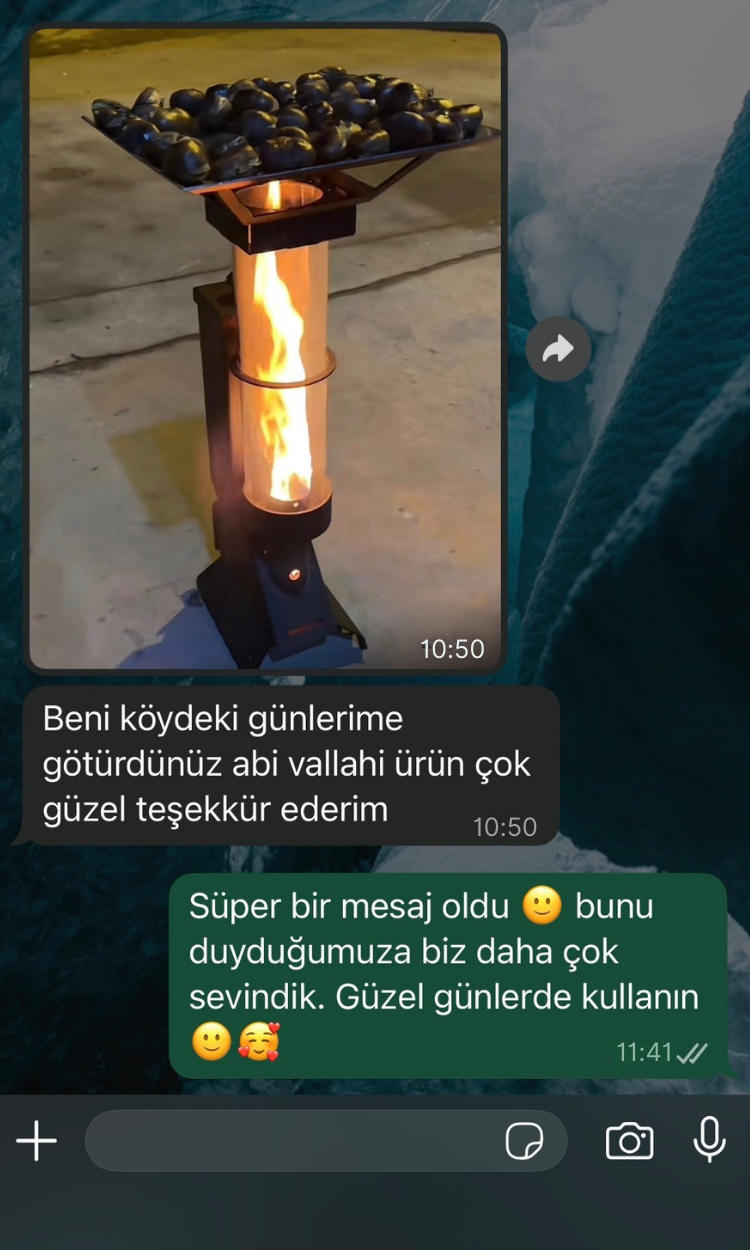
Task: Tap the microphone voice message icon
Action: [x=709, y=1140]
